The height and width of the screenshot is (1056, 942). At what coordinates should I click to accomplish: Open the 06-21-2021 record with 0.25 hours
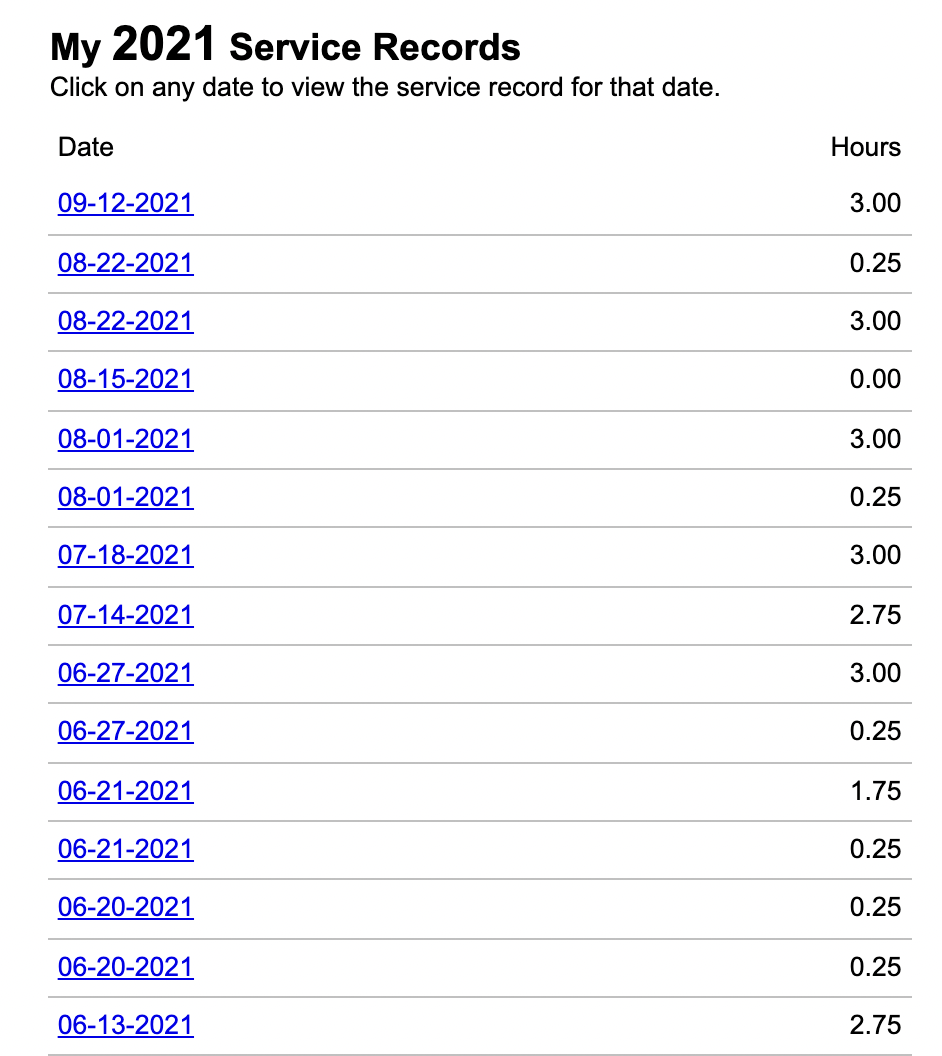click(x=125, y=849)
